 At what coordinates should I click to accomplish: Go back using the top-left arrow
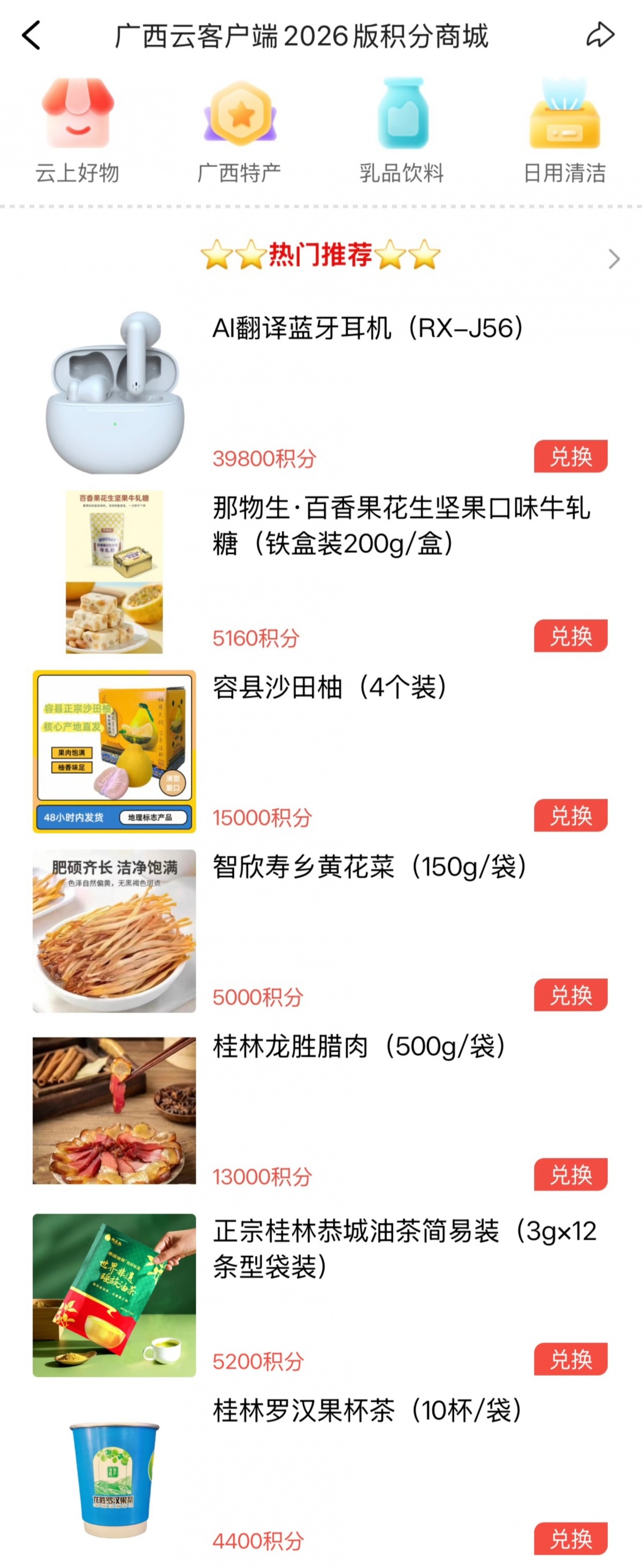click(x=32, y=35)
